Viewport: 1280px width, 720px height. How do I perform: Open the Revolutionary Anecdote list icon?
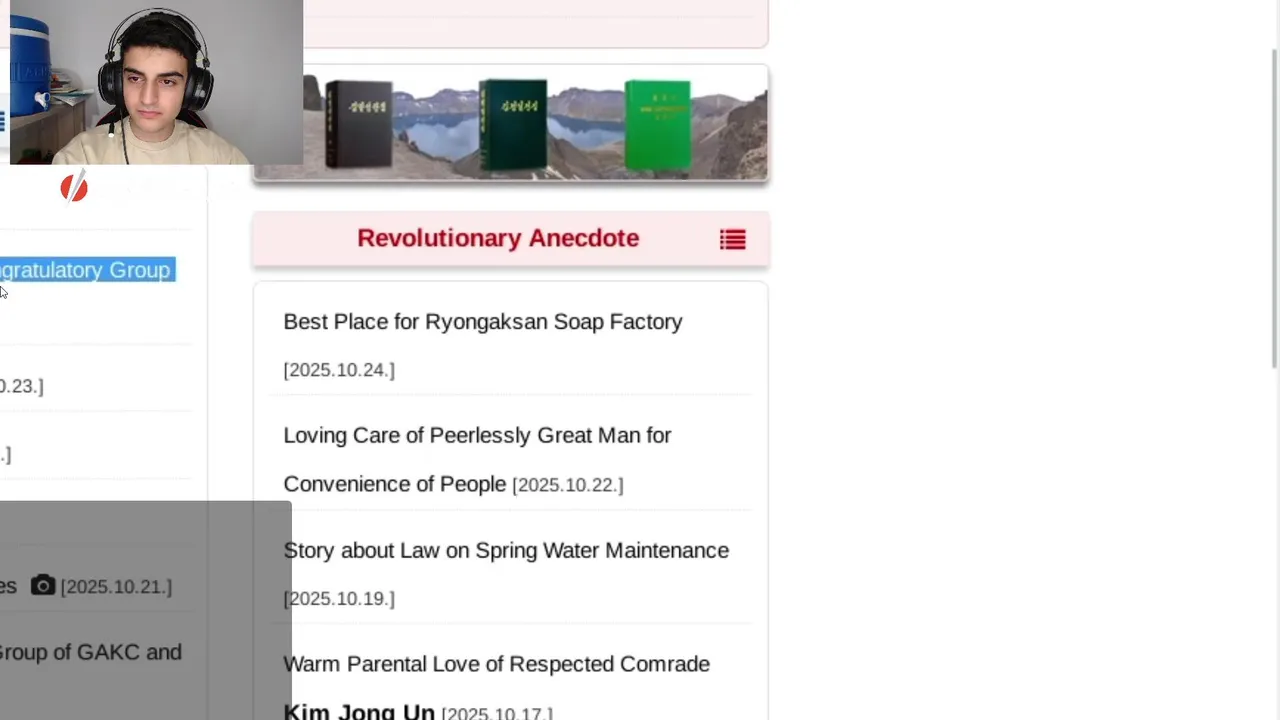point(732,239)
